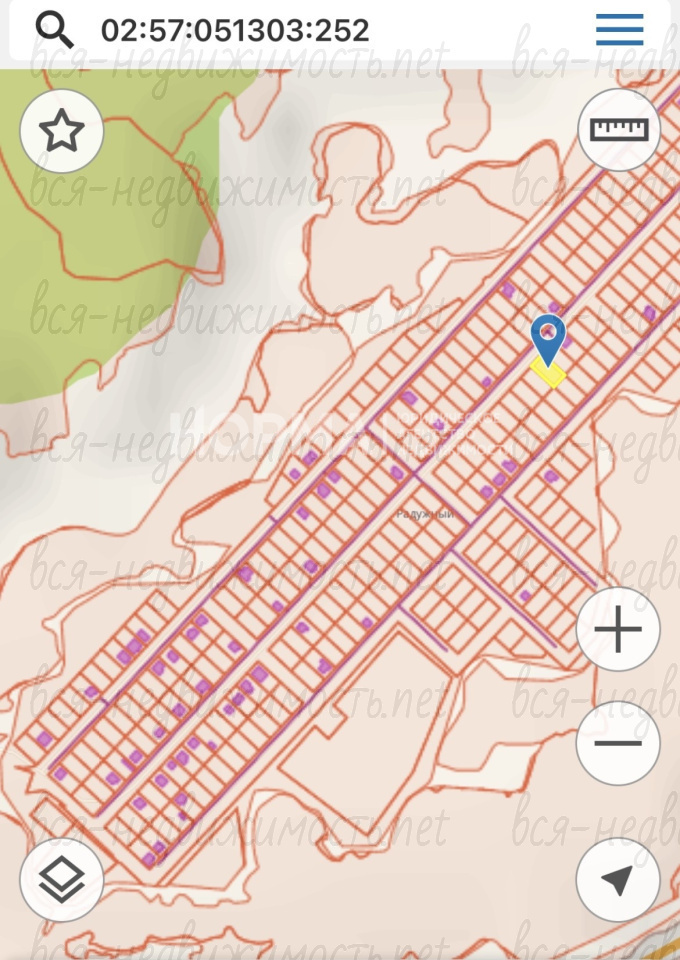Center map on my location

618,880
